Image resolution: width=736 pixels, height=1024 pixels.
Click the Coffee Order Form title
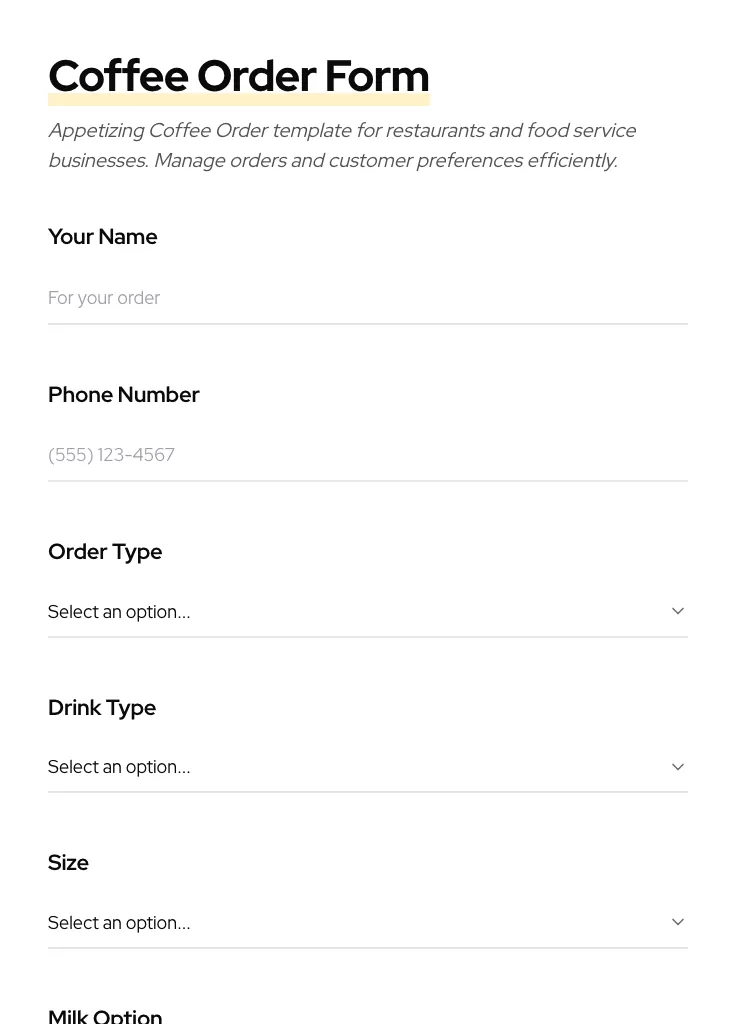click(238, 76)
